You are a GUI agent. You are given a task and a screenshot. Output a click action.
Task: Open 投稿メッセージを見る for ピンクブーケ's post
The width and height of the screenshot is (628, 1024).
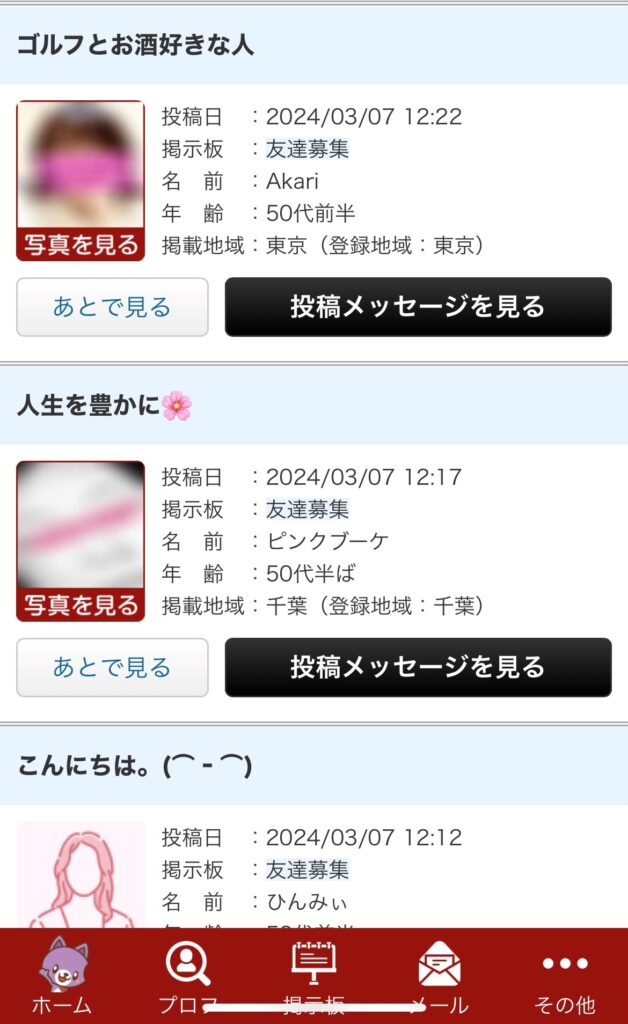pos(418,667)
